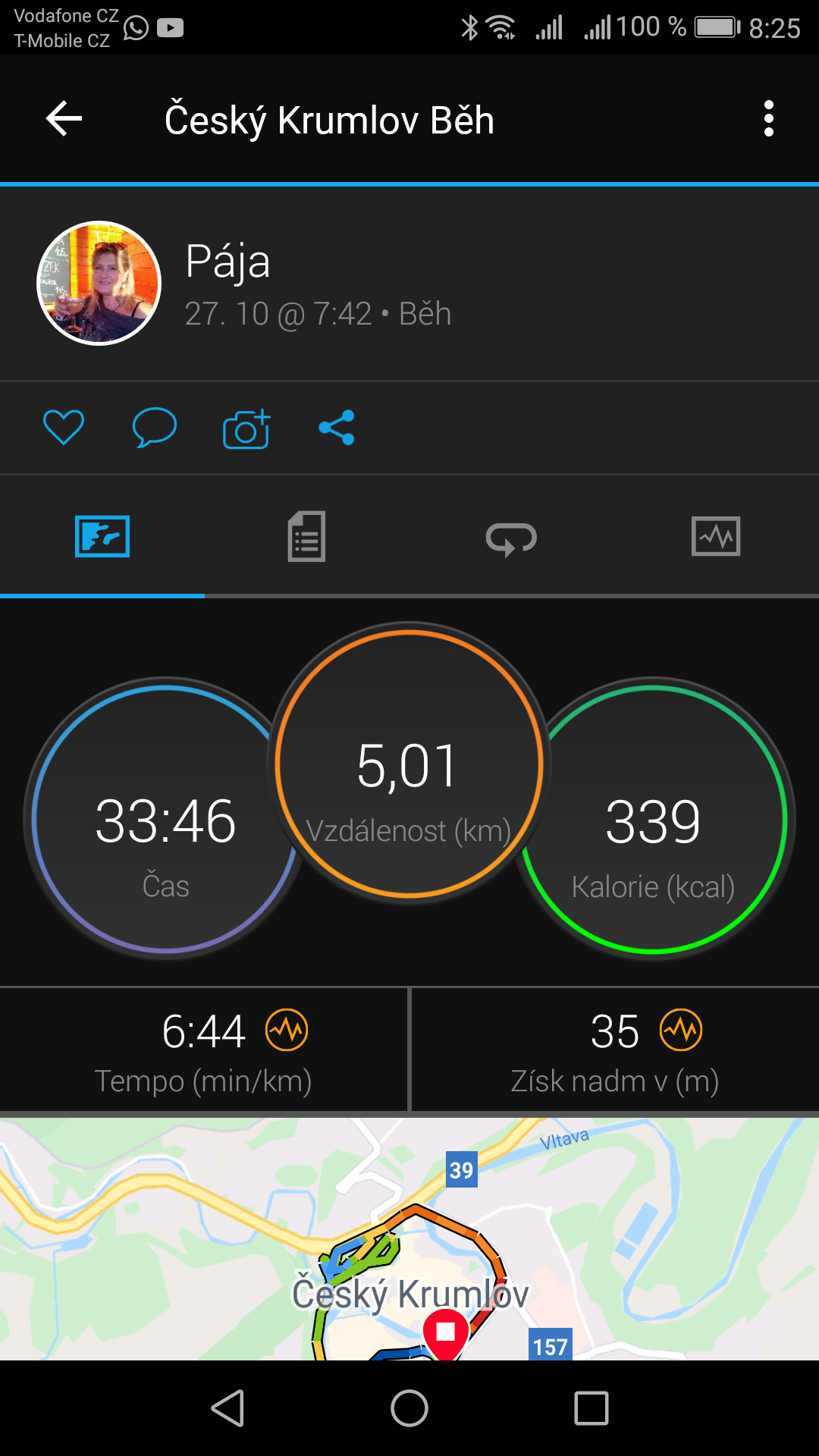Tap the insight icon next to elevation 35
This screenshot has width=819, height=1456.
click(681, 1031)
